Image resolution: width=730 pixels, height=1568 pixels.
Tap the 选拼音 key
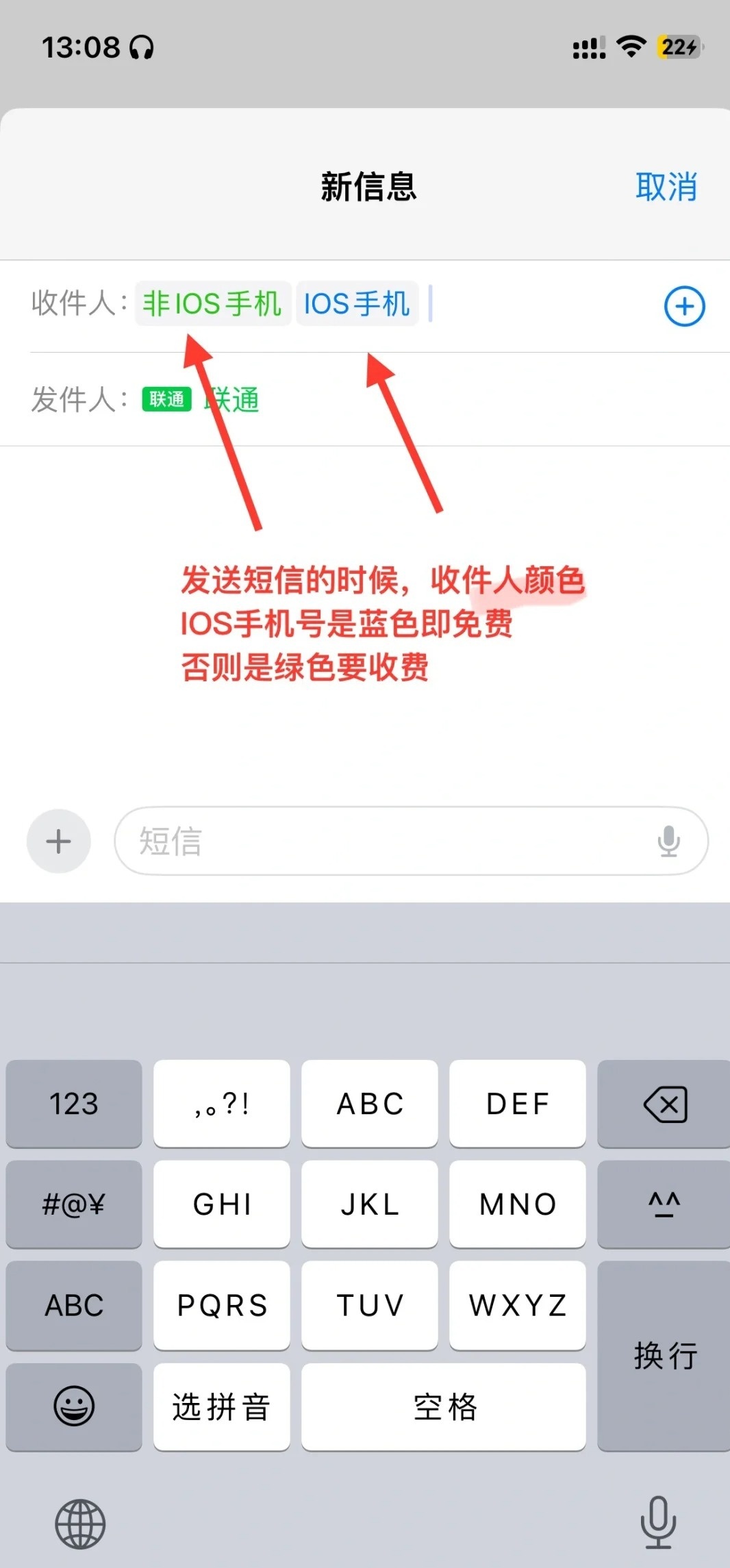click(222, 1406)
